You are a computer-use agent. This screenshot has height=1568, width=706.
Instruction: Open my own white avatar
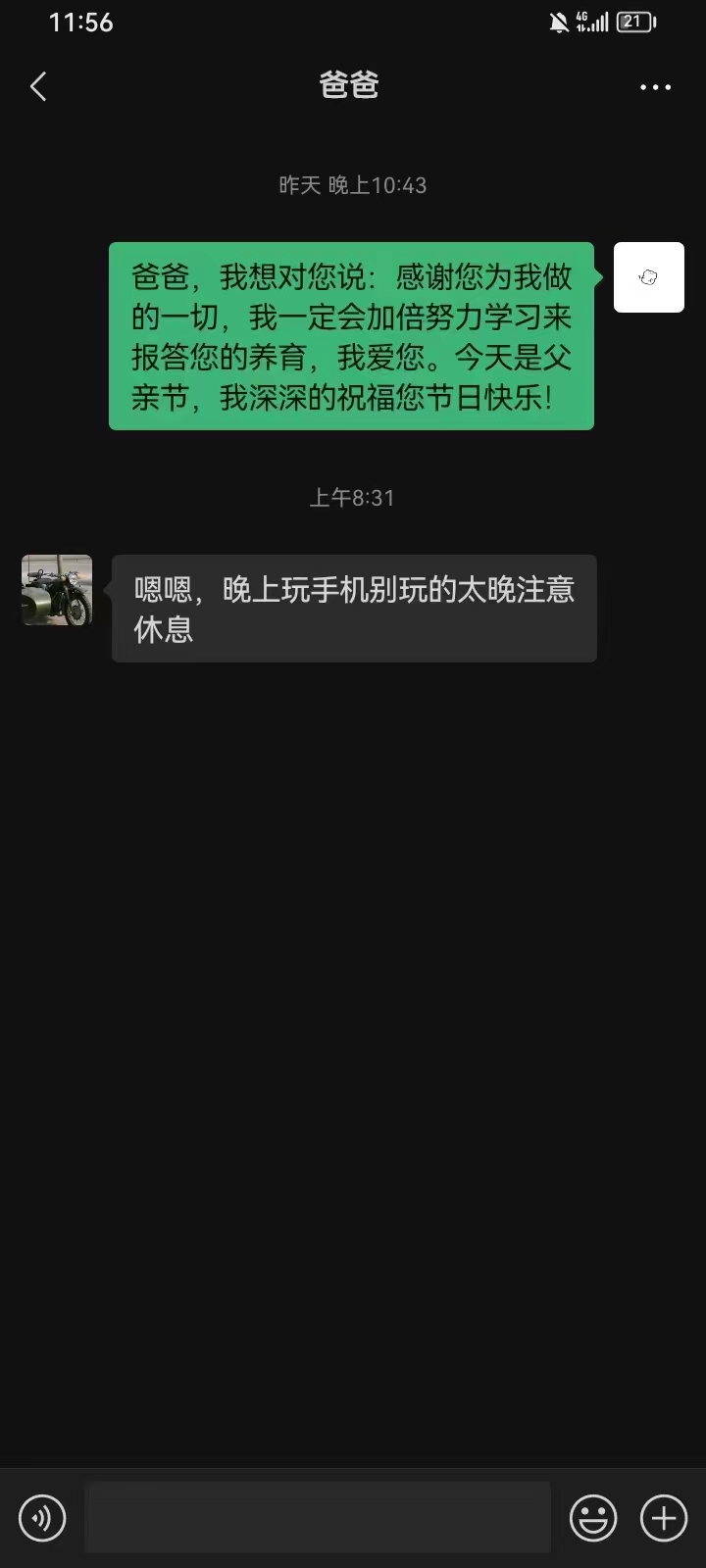648,277
